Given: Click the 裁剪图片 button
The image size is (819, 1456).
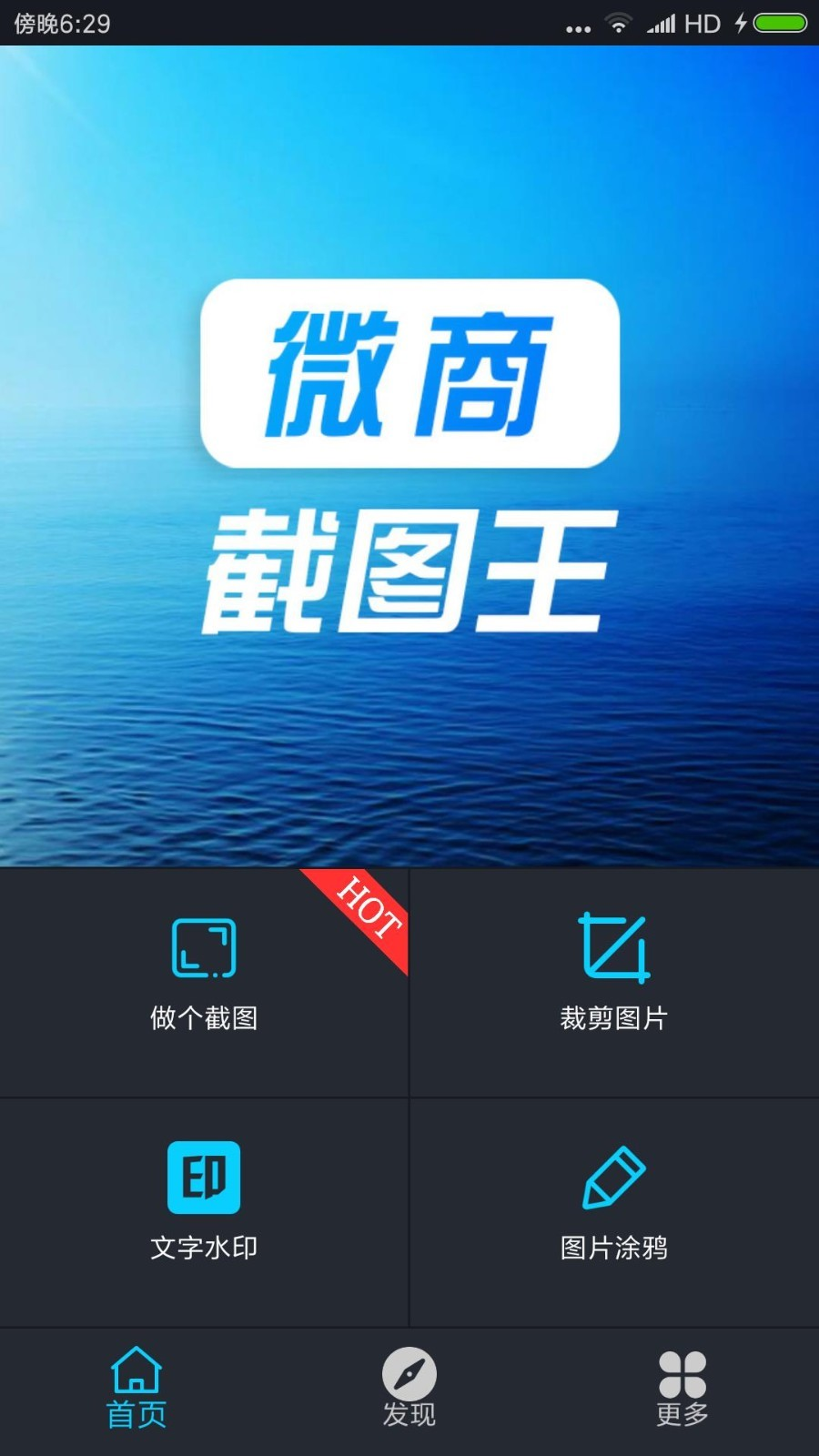Looking at the screenshot, I should pos(614,983).
